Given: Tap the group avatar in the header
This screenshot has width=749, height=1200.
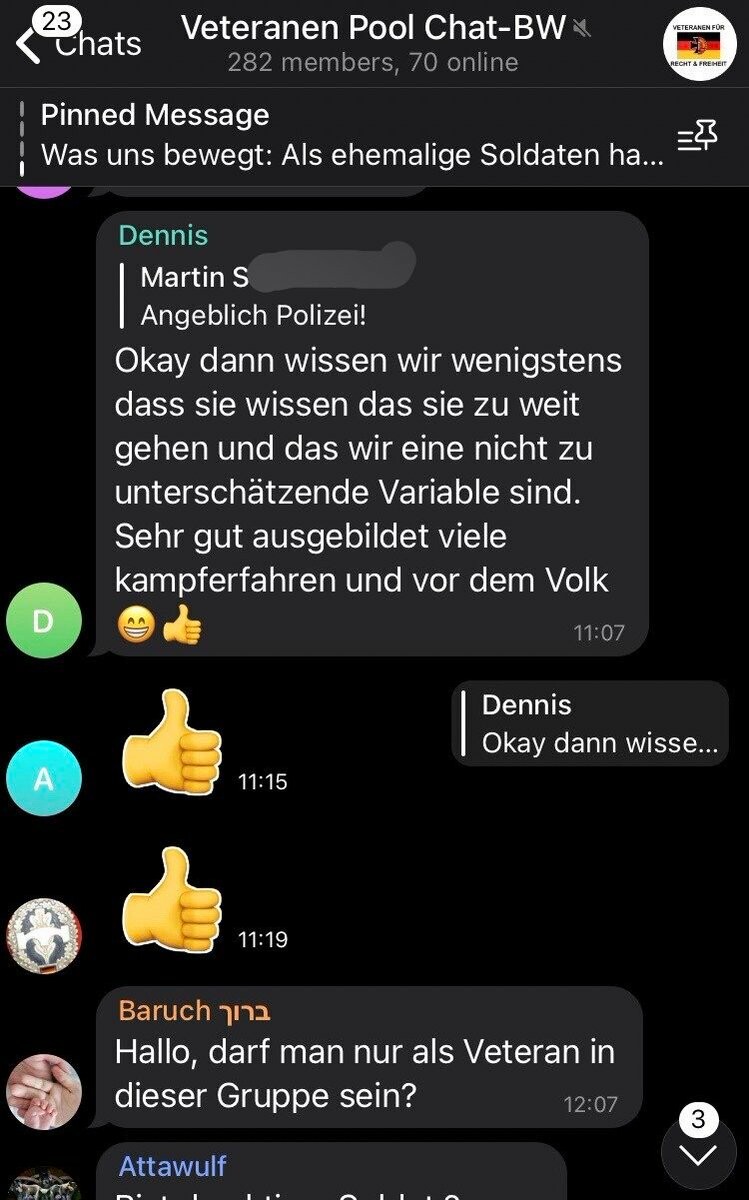Looking at the screenshot, I should [699, 44].
